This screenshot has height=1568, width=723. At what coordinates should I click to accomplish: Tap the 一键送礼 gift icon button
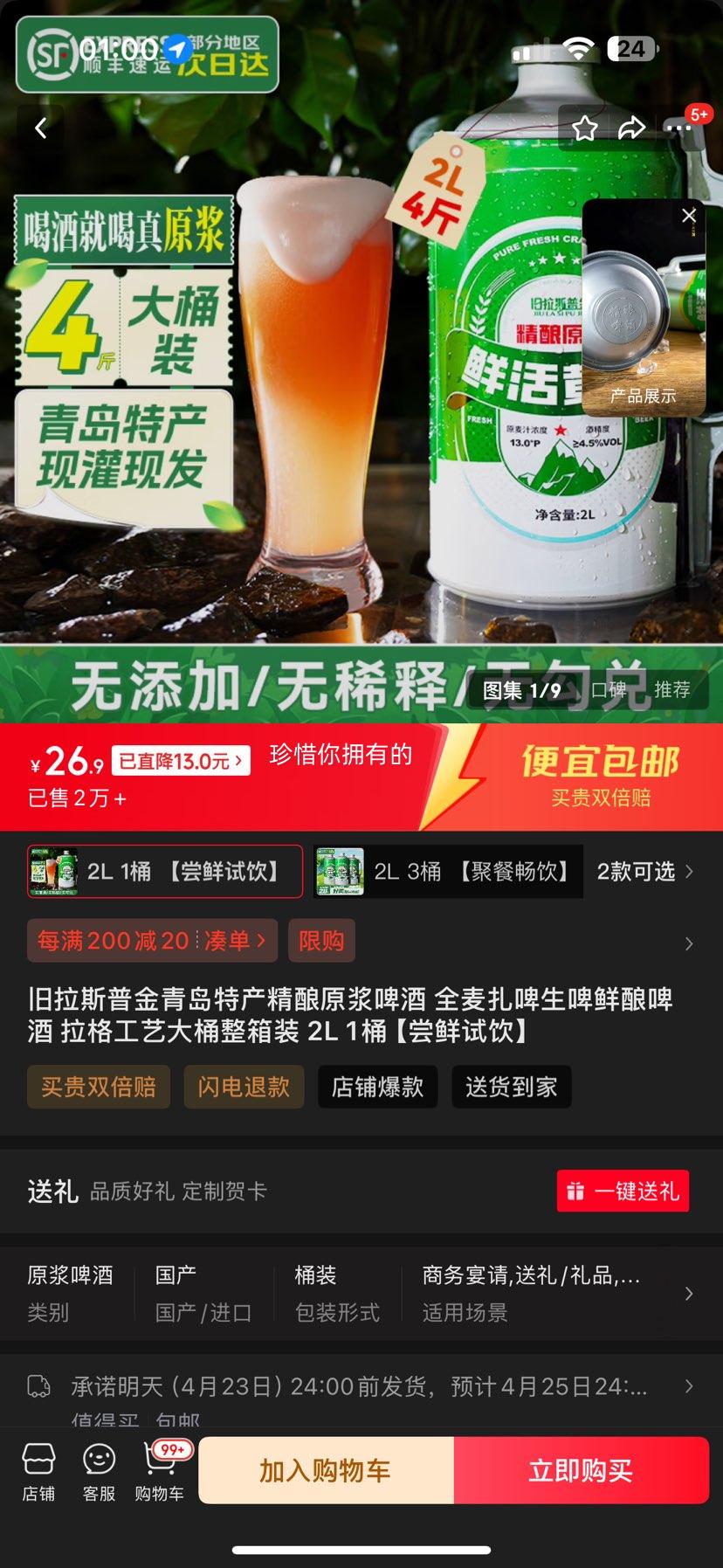[x=623, y=1190]
